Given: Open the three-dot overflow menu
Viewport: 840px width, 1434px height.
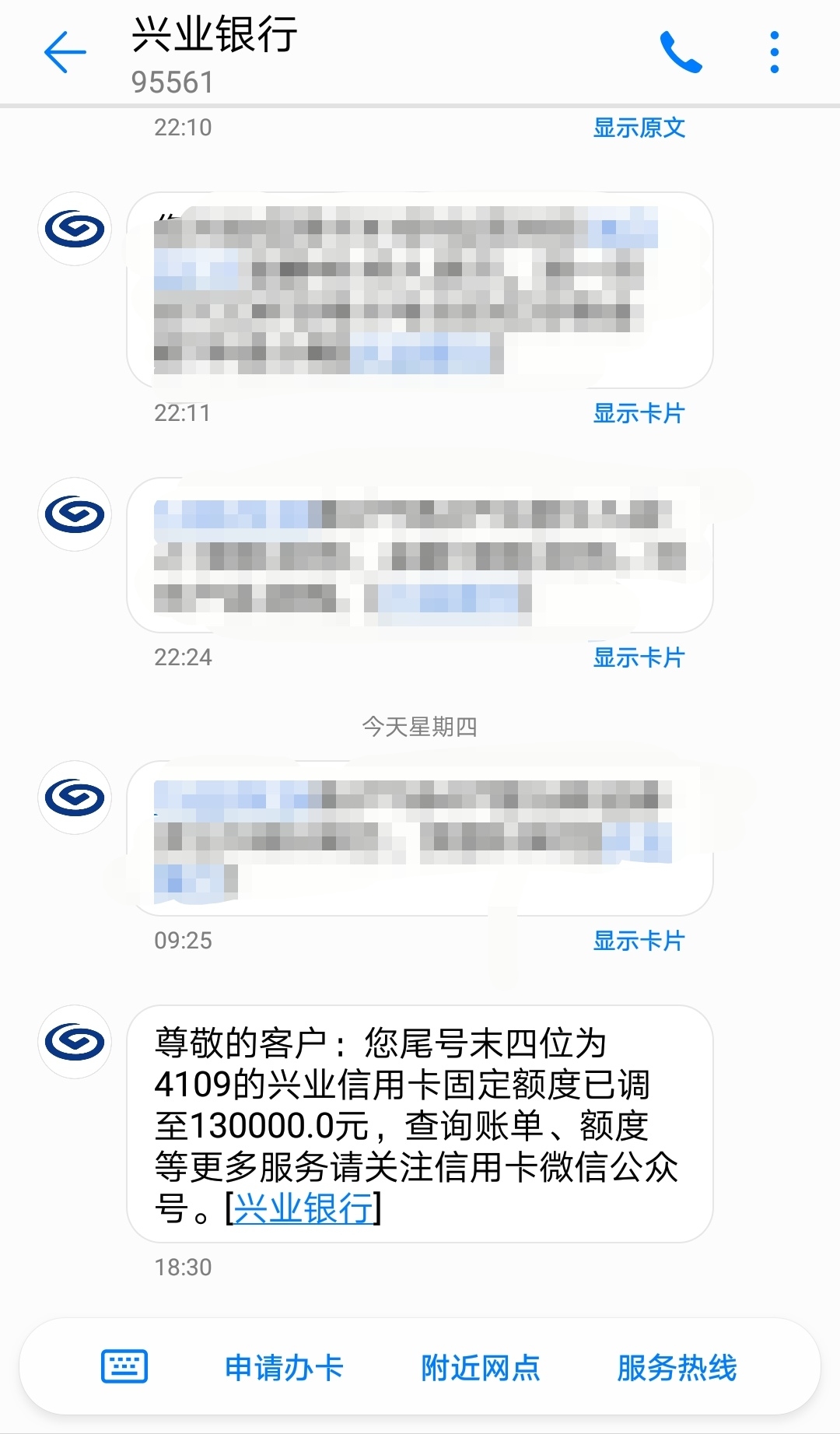Looking at the screenshot, I should point(774,52).
